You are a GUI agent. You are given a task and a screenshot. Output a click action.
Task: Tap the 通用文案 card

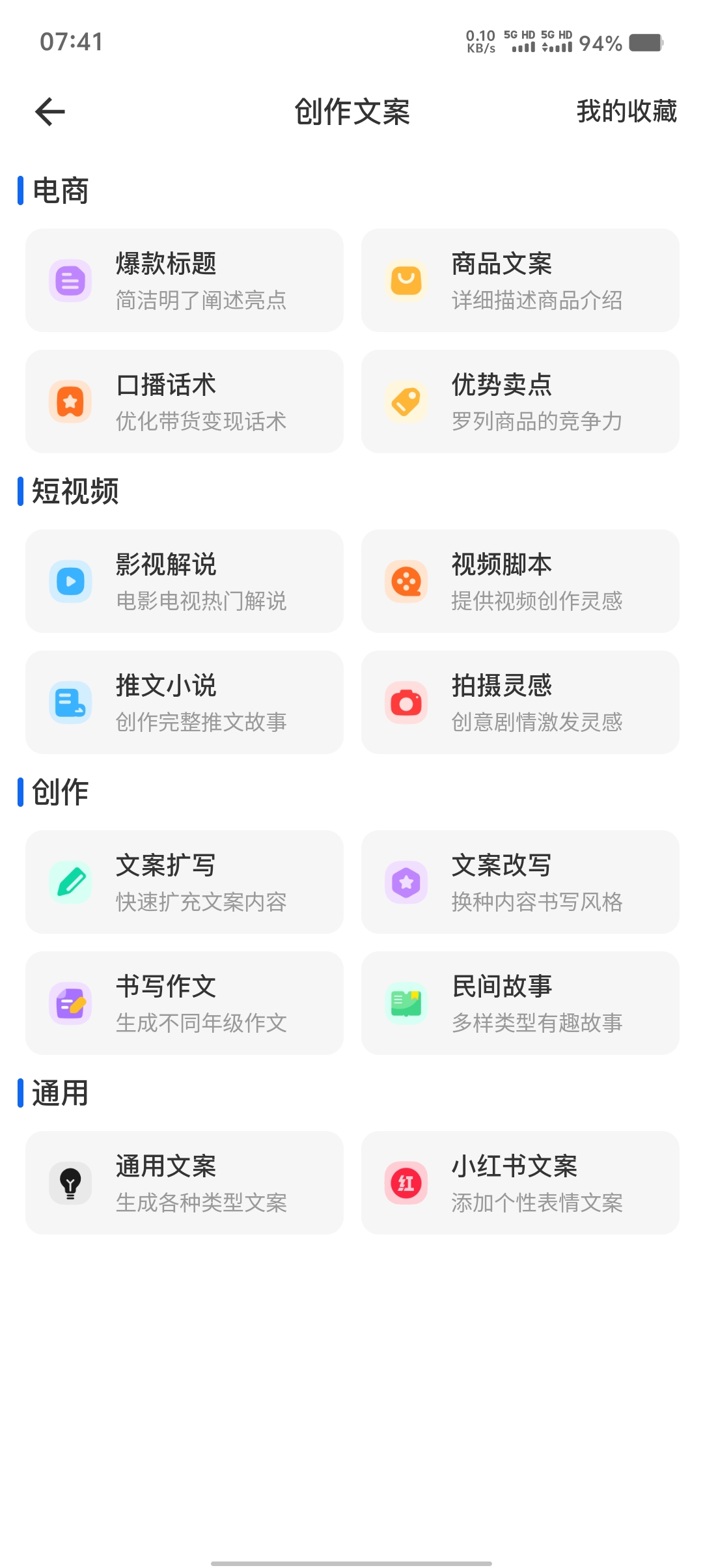(x=184, y=1183)
